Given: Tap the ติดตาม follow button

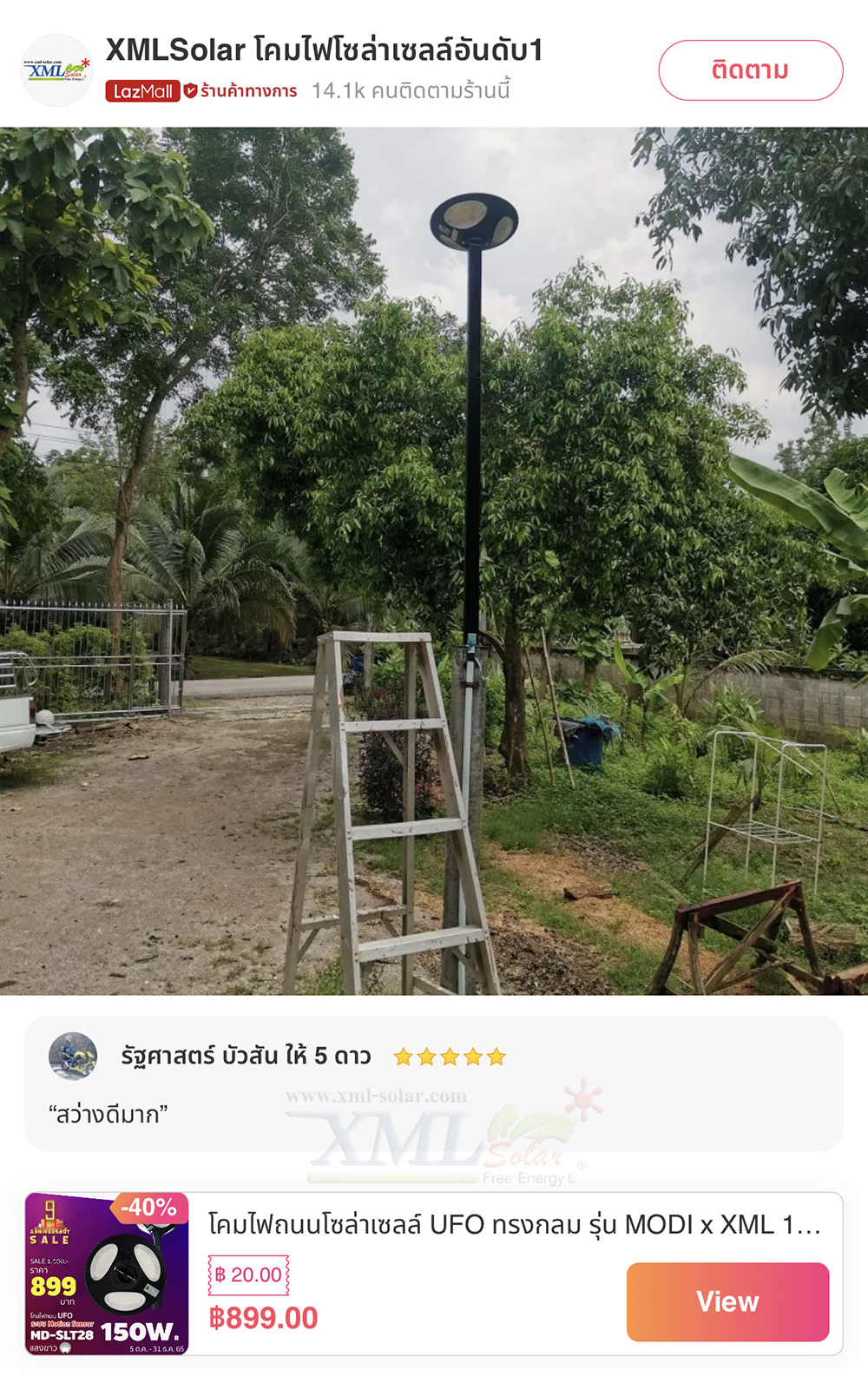Looking at the screenshot, I should [x=753, y=70].
